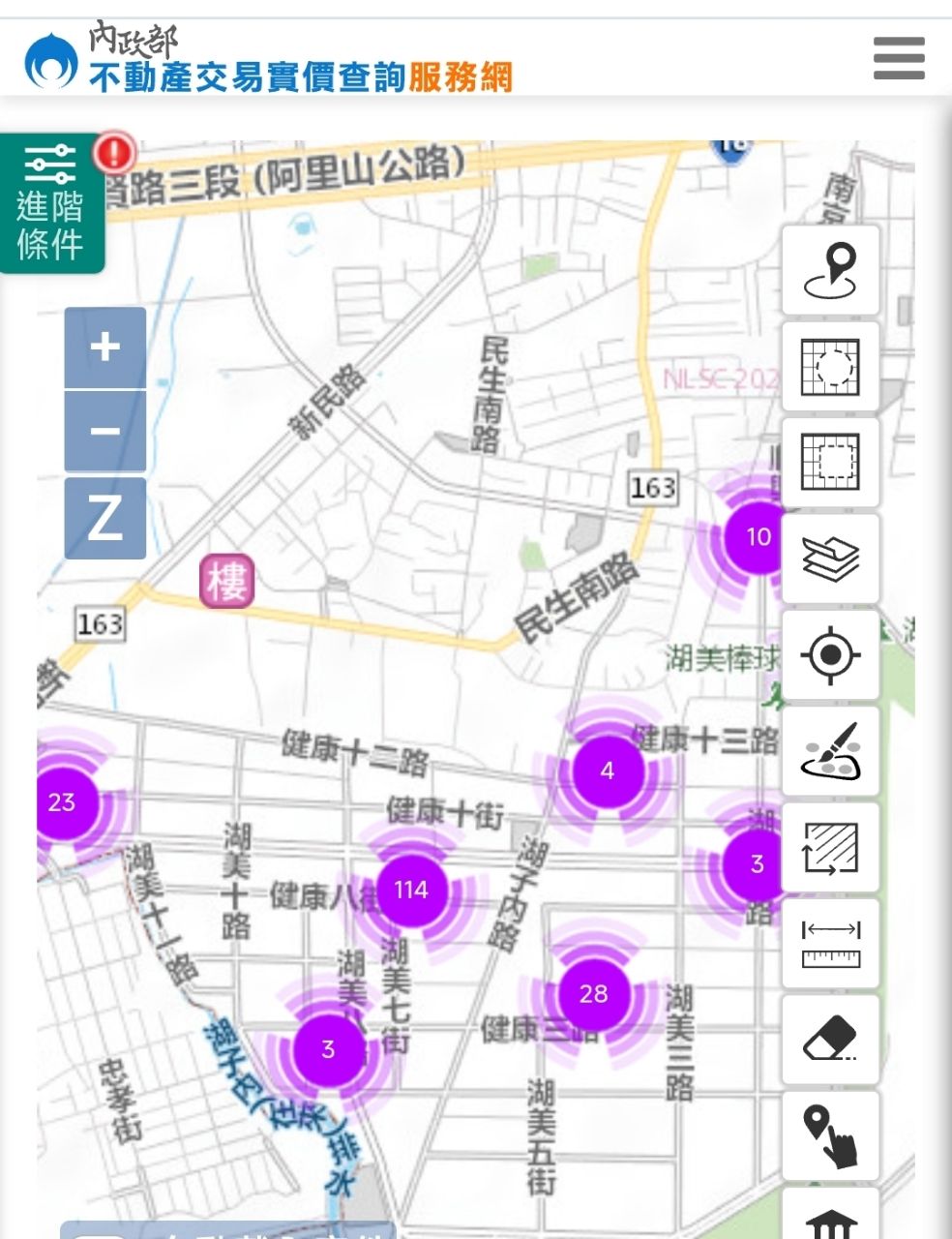Use the eraser to clear drawings
The height and width of the screenshot is (1239, 952).
830,1039
